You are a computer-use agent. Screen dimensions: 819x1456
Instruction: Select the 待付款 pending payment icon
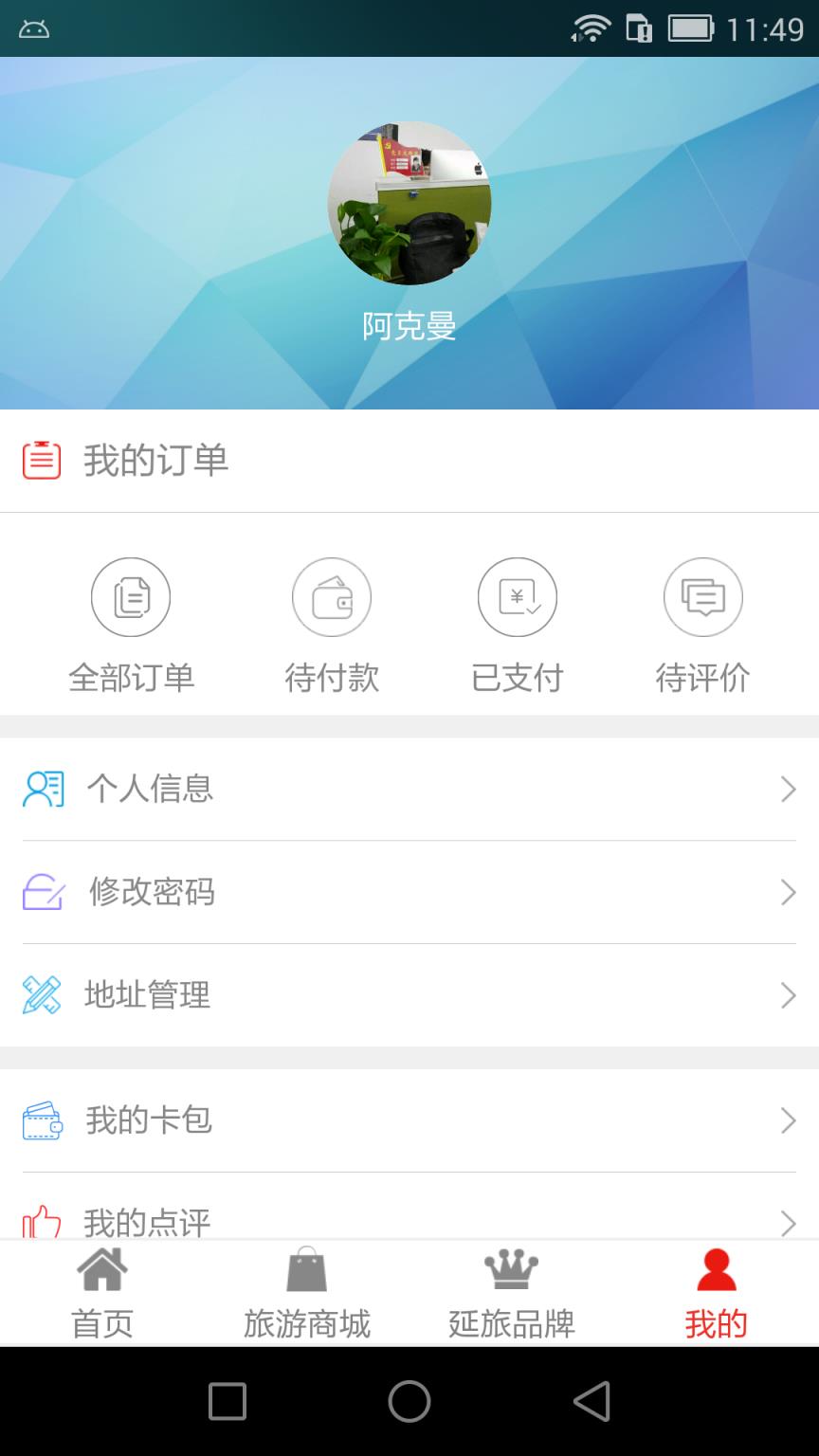tap(331, 597)
